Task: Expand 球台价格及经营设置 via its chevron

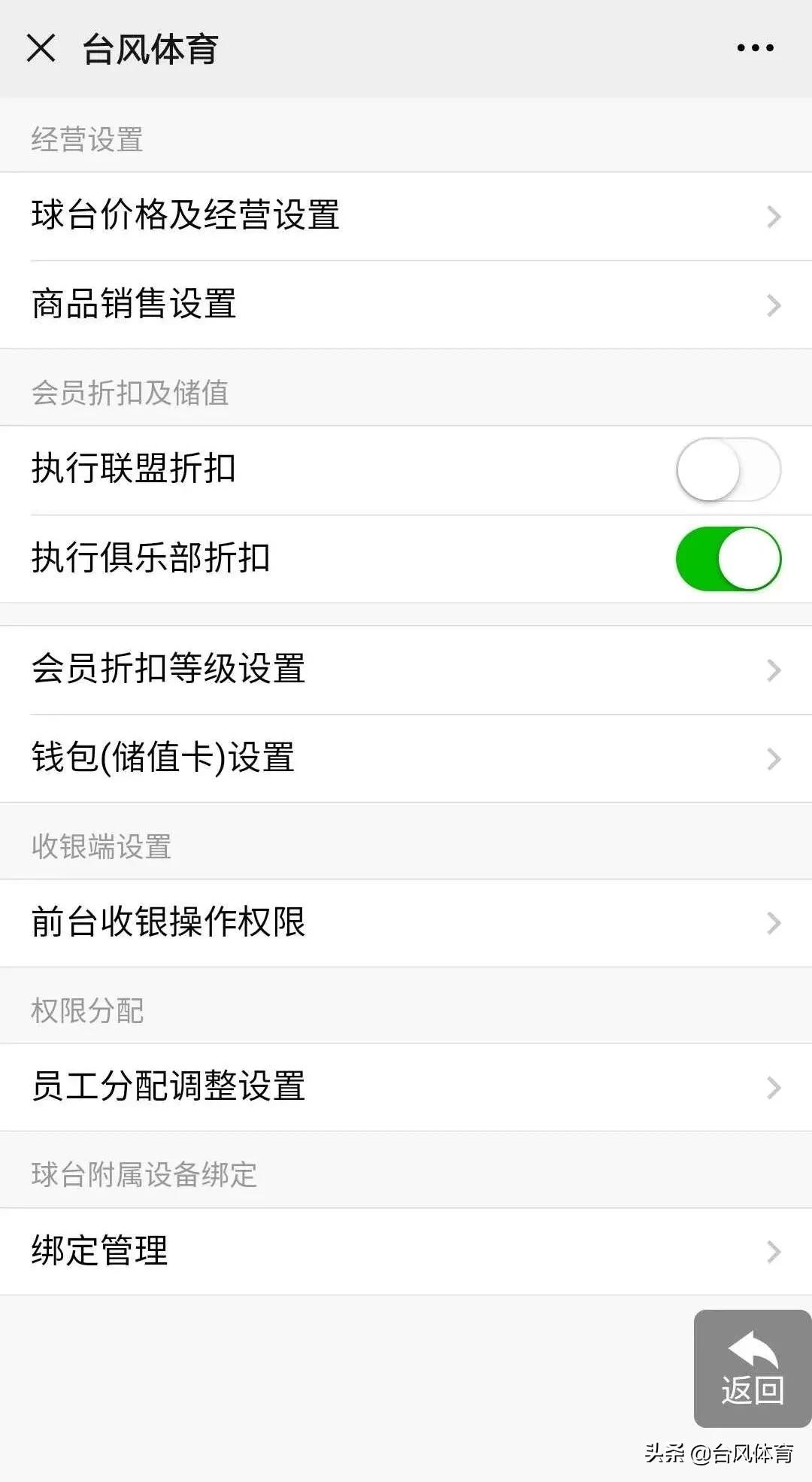Action: pos(774,217)
